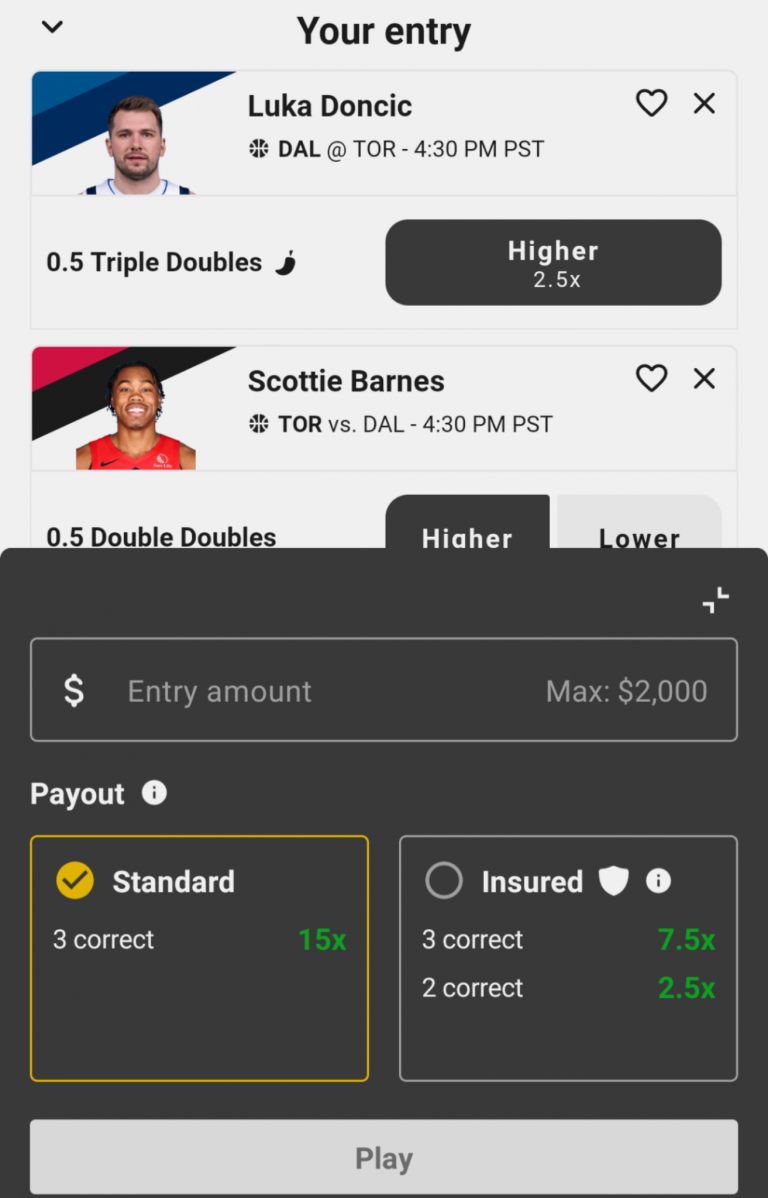Favorite the Luka Doncic pick
Image resolution: width=768 pixels, height=1198 pixels.
click(x=651, y=103)
